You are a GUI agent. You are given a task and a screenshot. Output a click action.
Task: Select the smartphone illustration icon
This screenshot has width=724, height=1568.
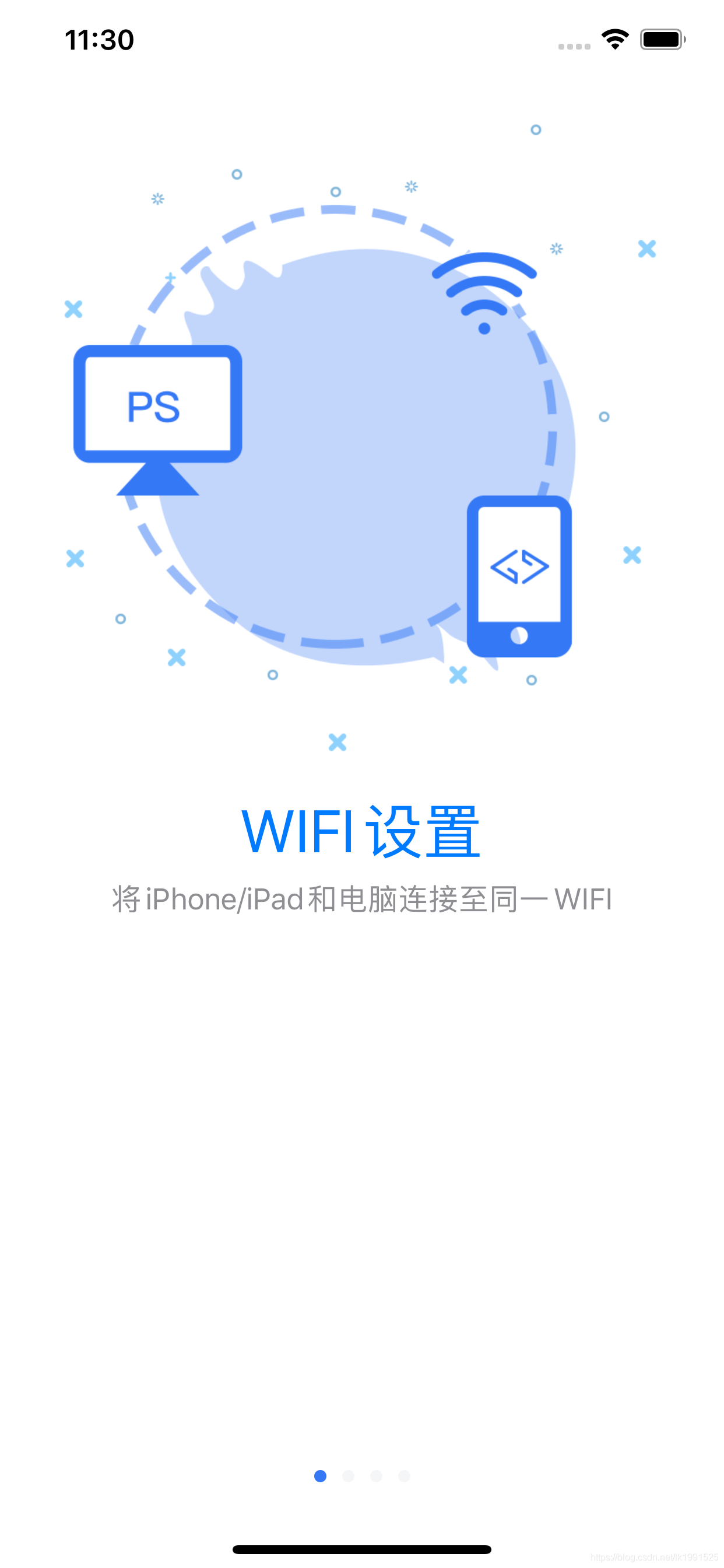519,578
